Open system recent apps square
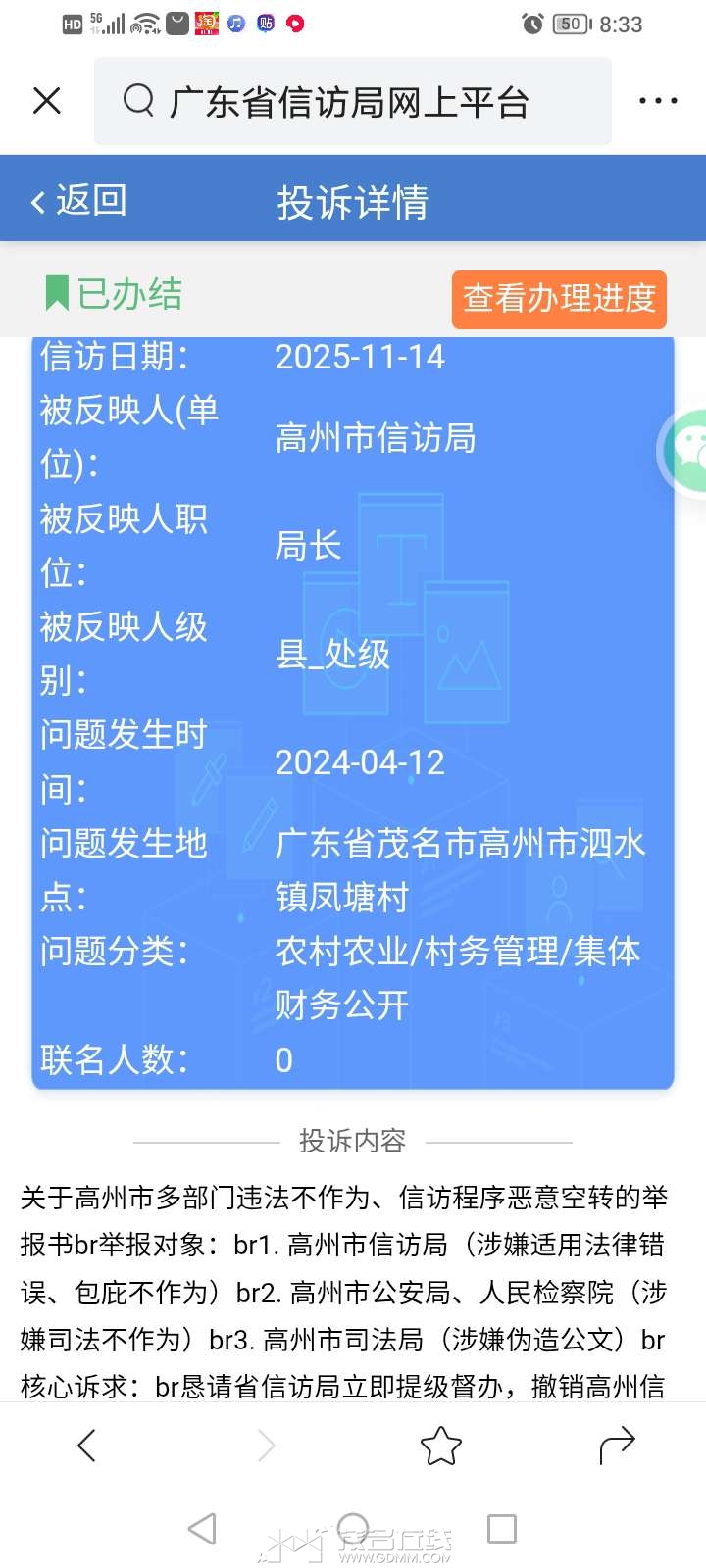Screen dimensions: 706x1568 [x=502, y=1528]
